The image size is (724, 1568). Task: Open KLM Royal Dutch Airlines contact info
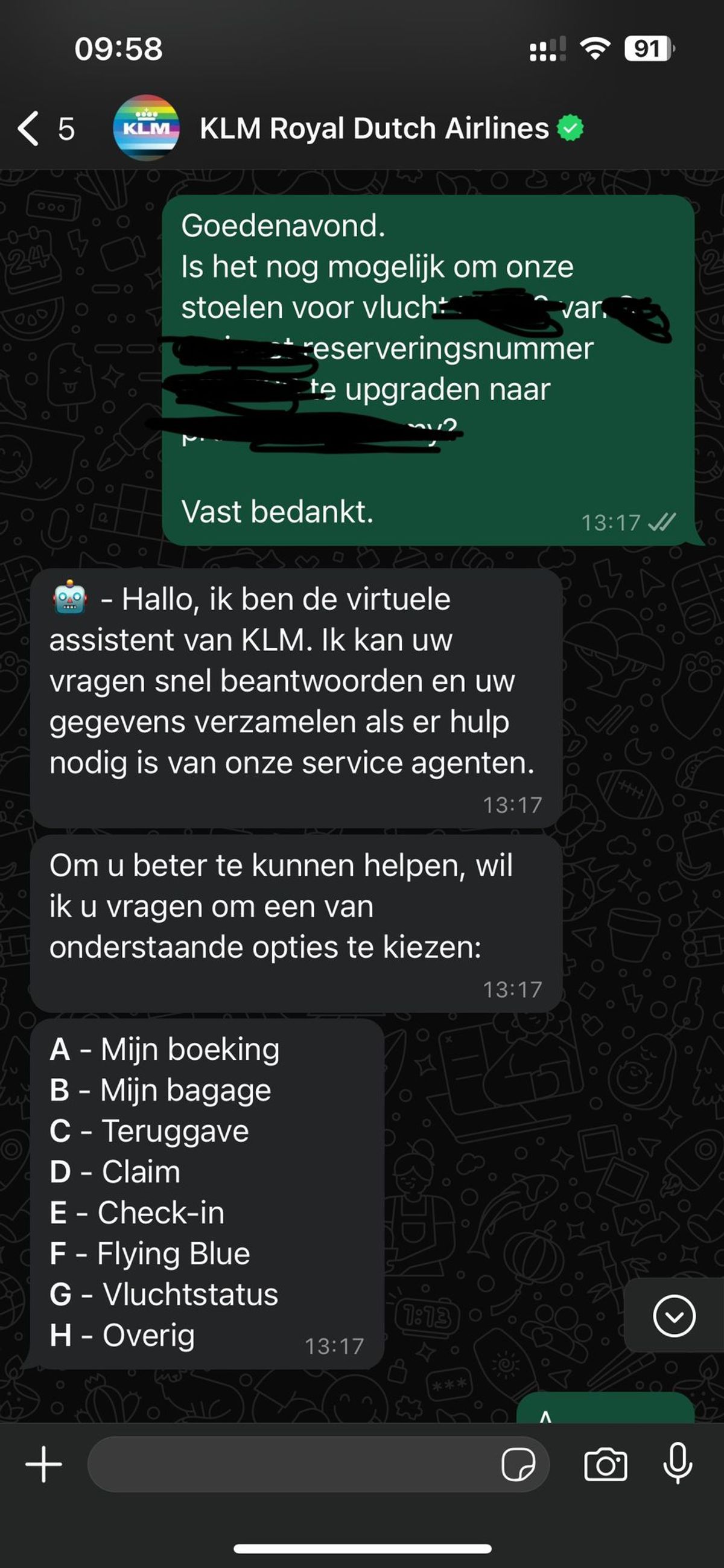tap(373, 129)
